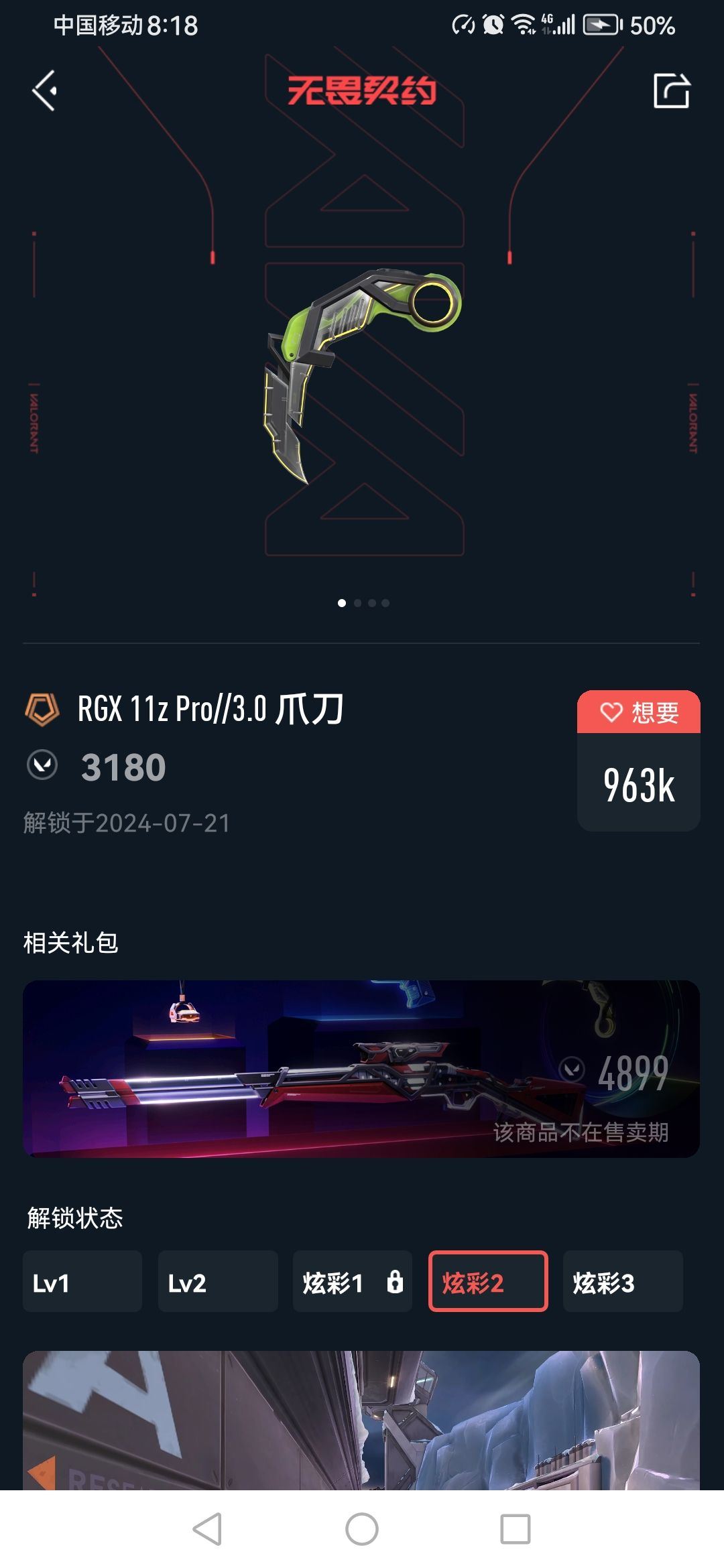724x1568 pixels.
Task: Share this RGX karambit skin page
Action: pos(671,90)
